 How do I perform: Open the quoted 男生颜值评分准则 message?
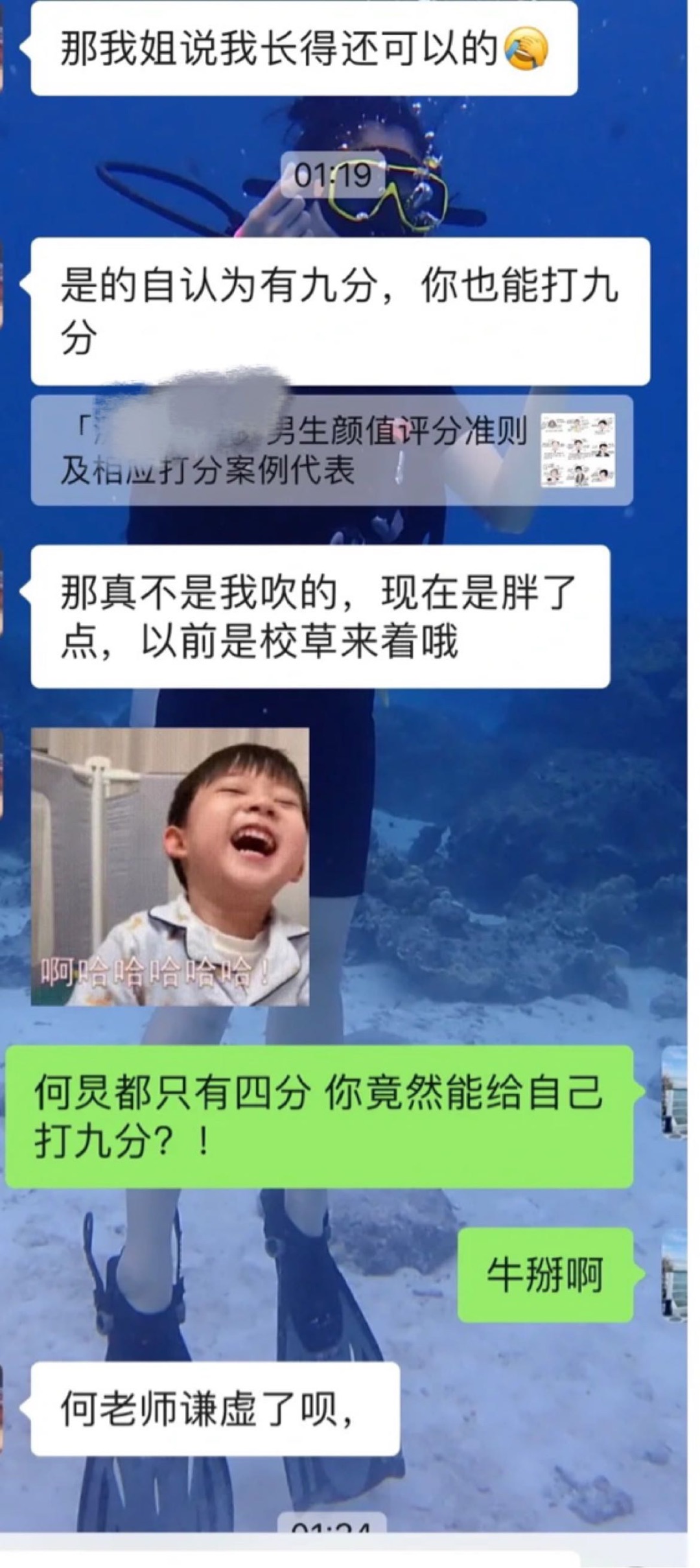(x=331, y=451)
